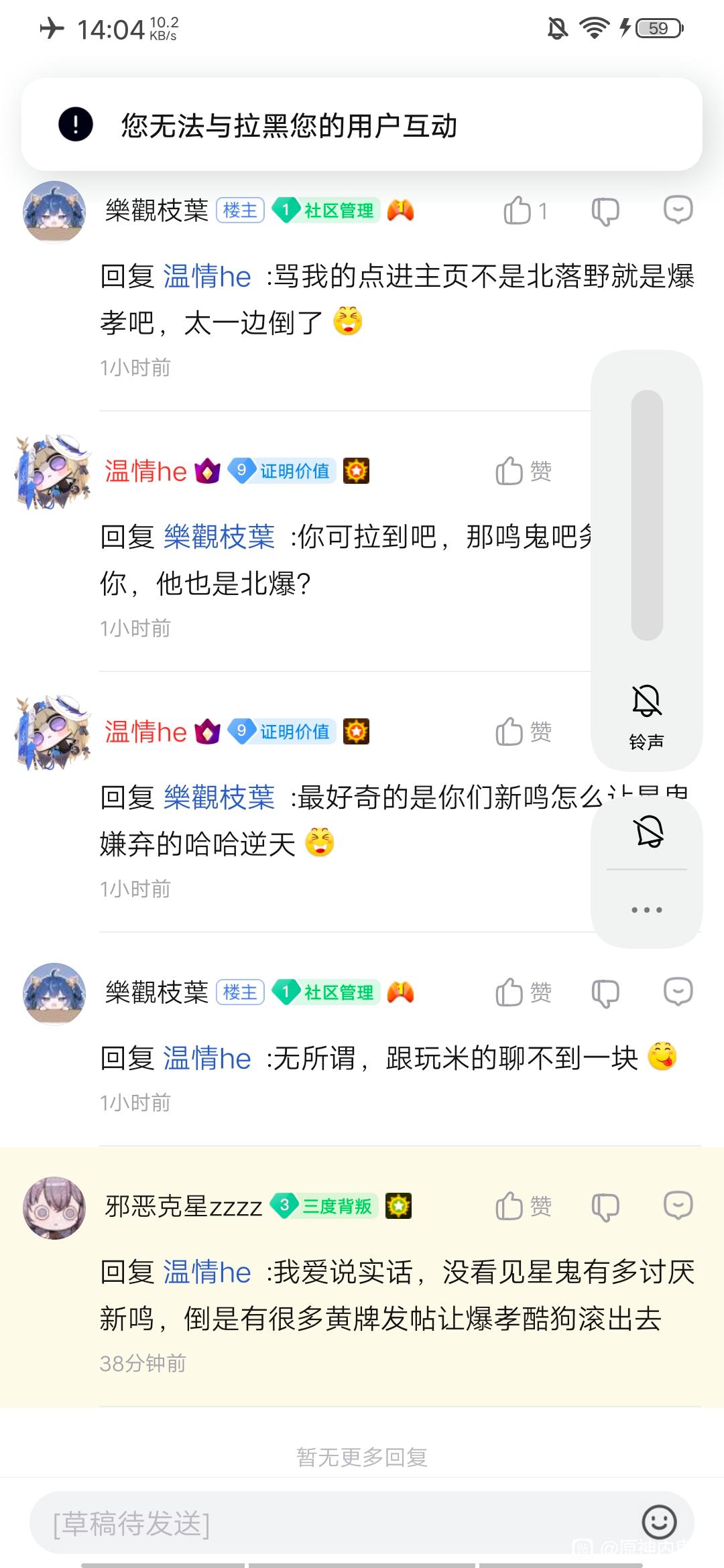Open 邪恶克星zzzz's profile avatar
This screenshot has width=724, height=1568.
tap(54, 1207)
